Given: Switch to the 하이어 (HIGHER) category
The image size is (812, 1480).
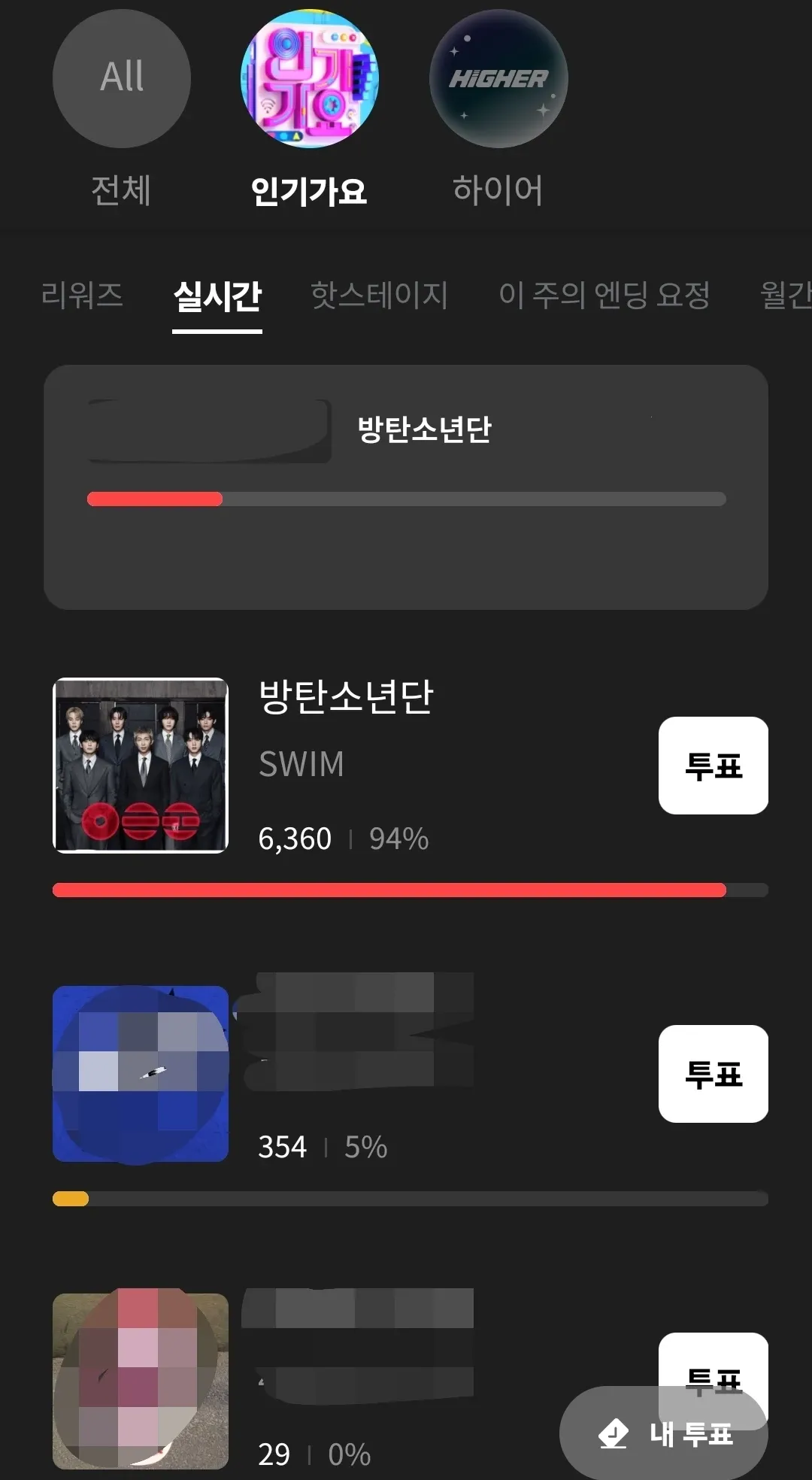Looking at the screenshot, I should 498,79.
